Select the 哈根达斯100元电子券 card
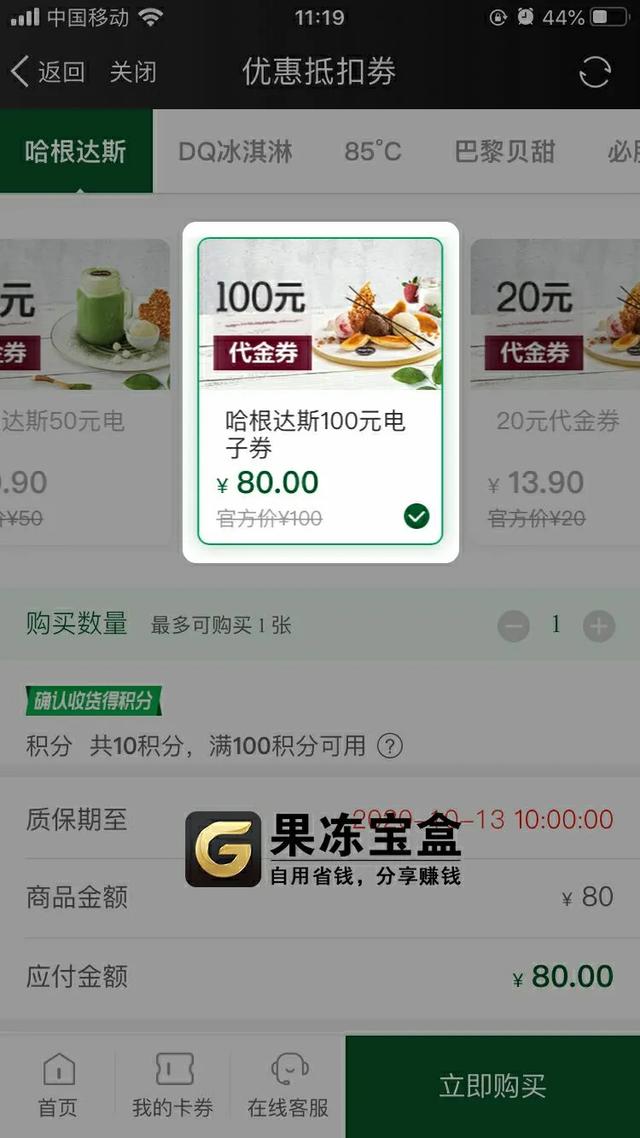The image size is (640, 1138). (320, 391)
